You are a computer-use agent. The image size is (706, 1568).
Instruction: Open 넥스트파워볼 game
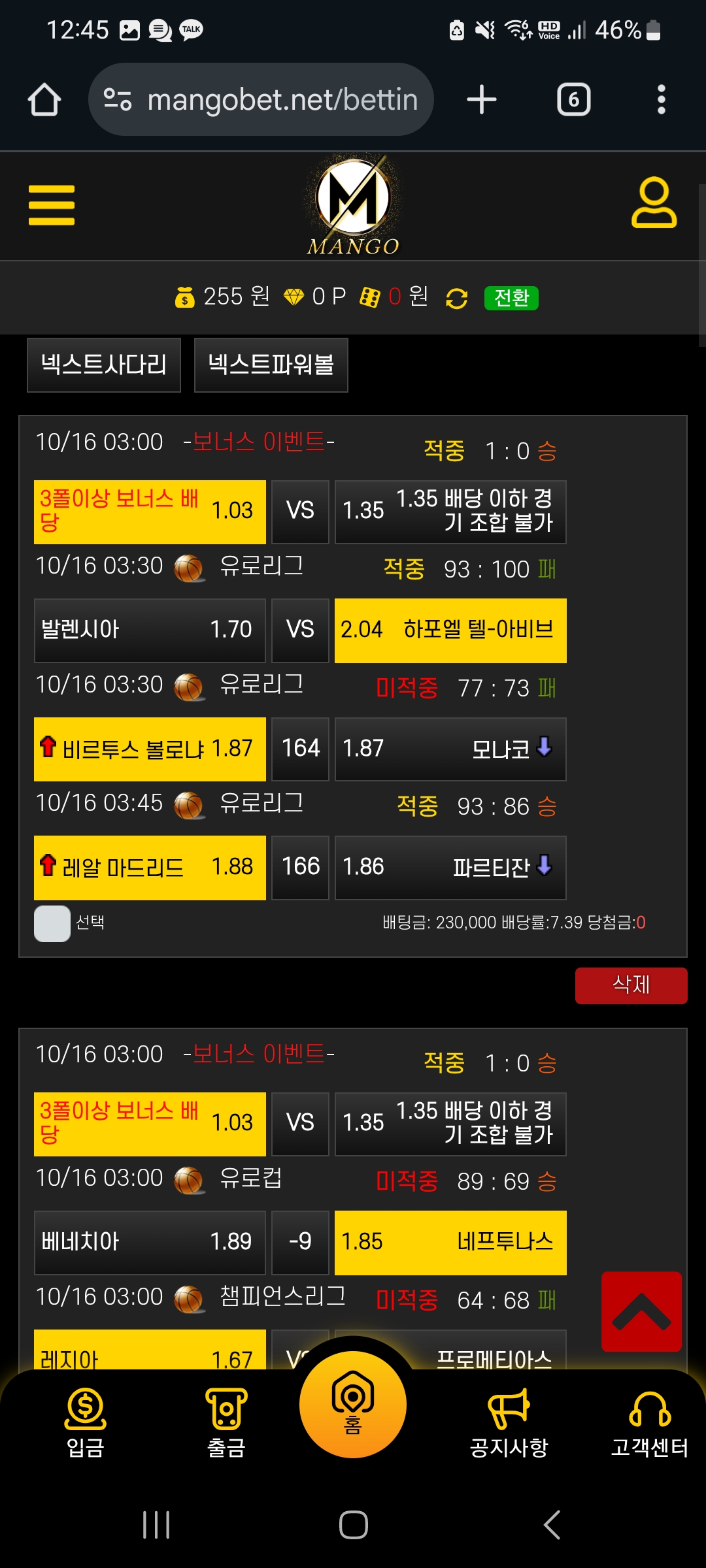(271, 365)
